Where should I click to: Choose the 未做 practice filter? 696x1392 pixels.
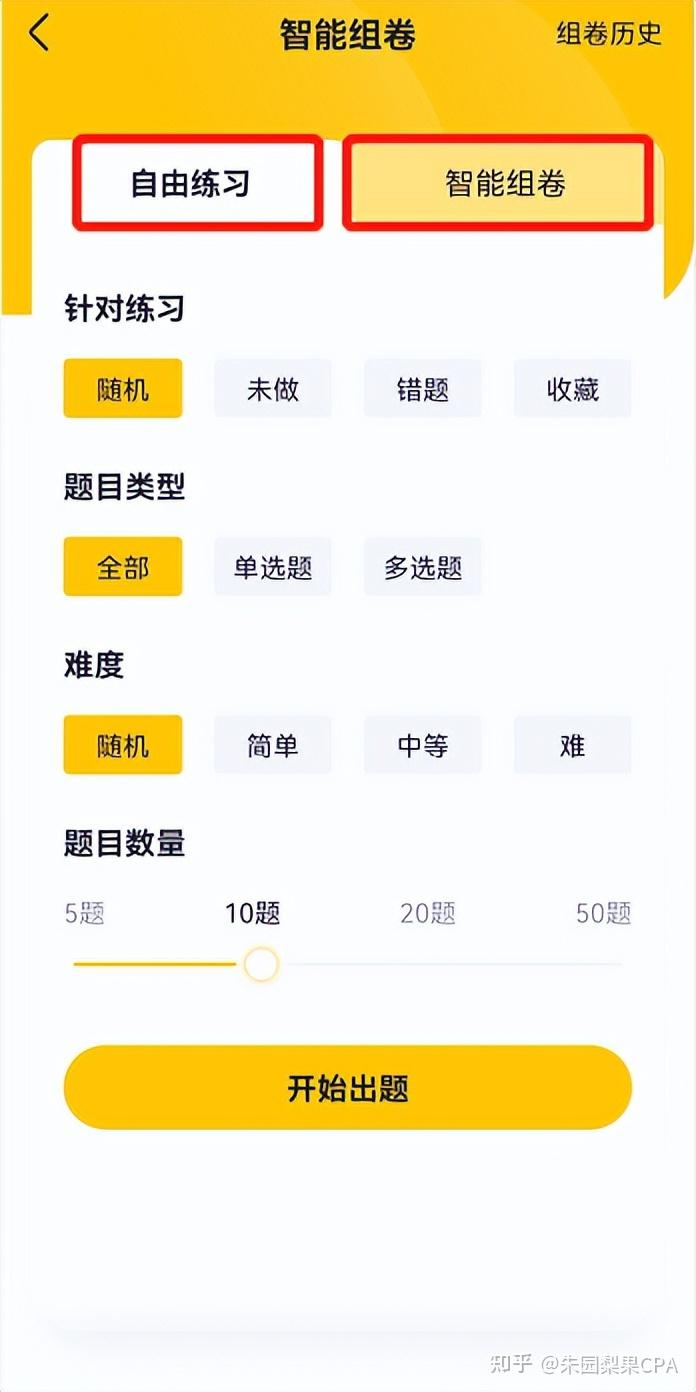point(273,389)
